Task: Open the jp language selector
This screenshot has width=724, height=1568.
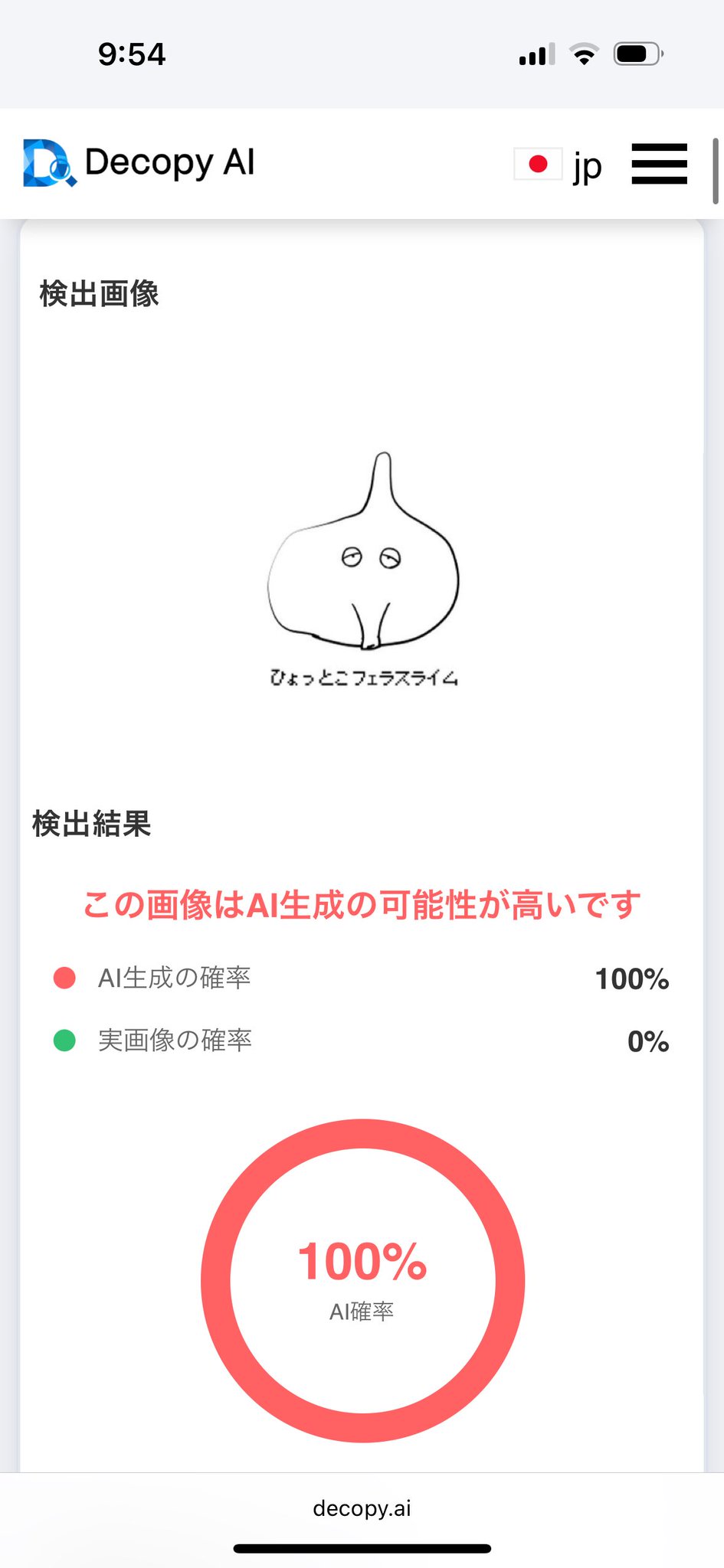Action: 559,165
